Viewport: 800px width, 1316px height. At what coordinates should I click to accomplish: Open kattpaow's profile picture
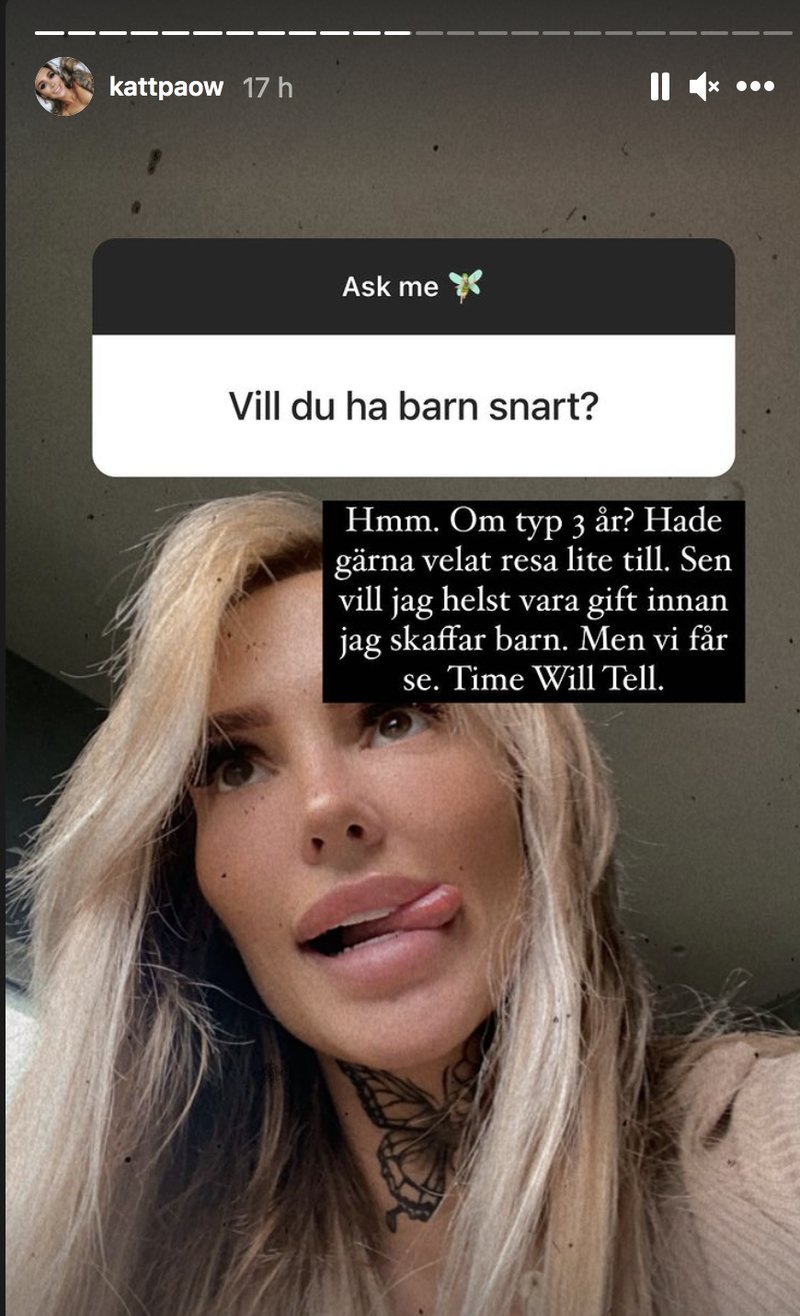(64, 87)
